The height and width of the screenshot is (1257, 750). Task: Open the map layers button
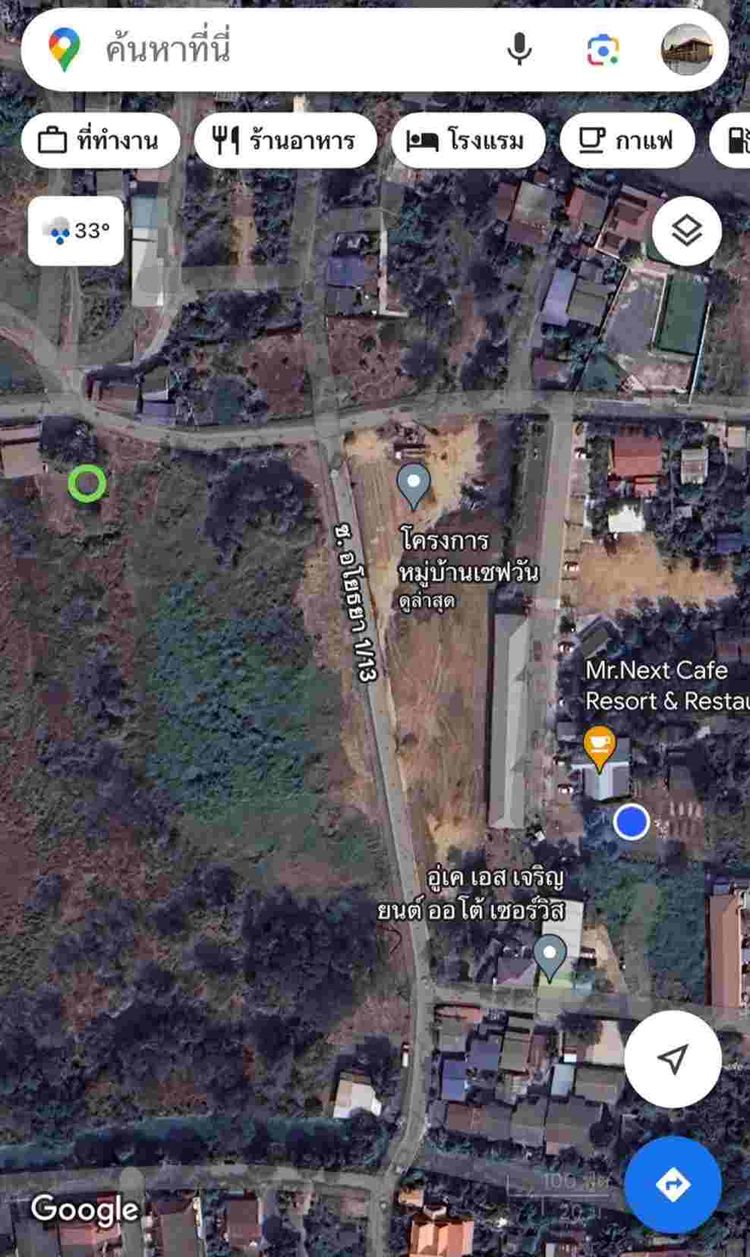(687, 231)
